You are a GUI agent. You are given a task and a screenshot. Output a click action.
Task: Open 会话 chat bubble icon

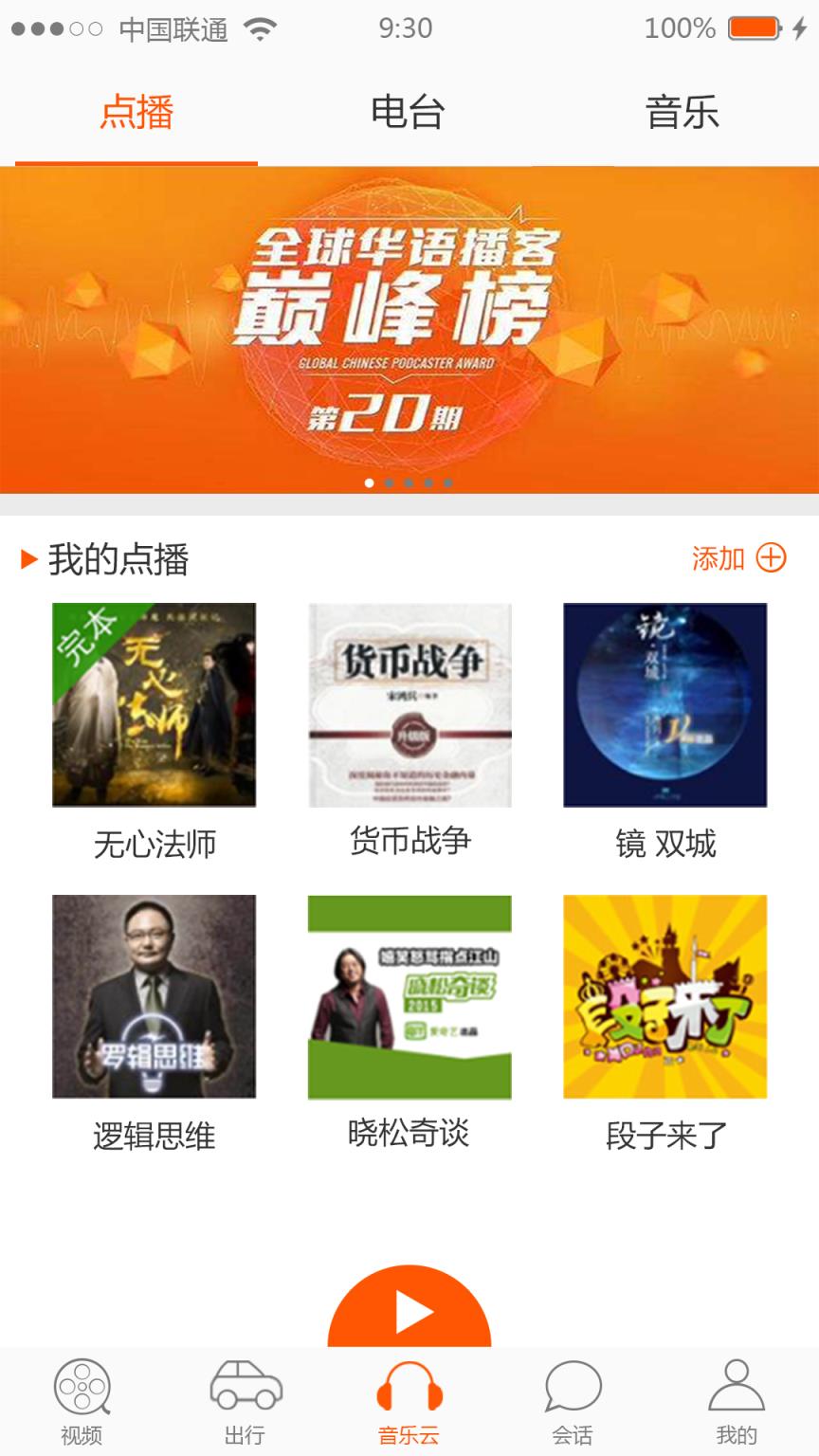[573, 1393]
